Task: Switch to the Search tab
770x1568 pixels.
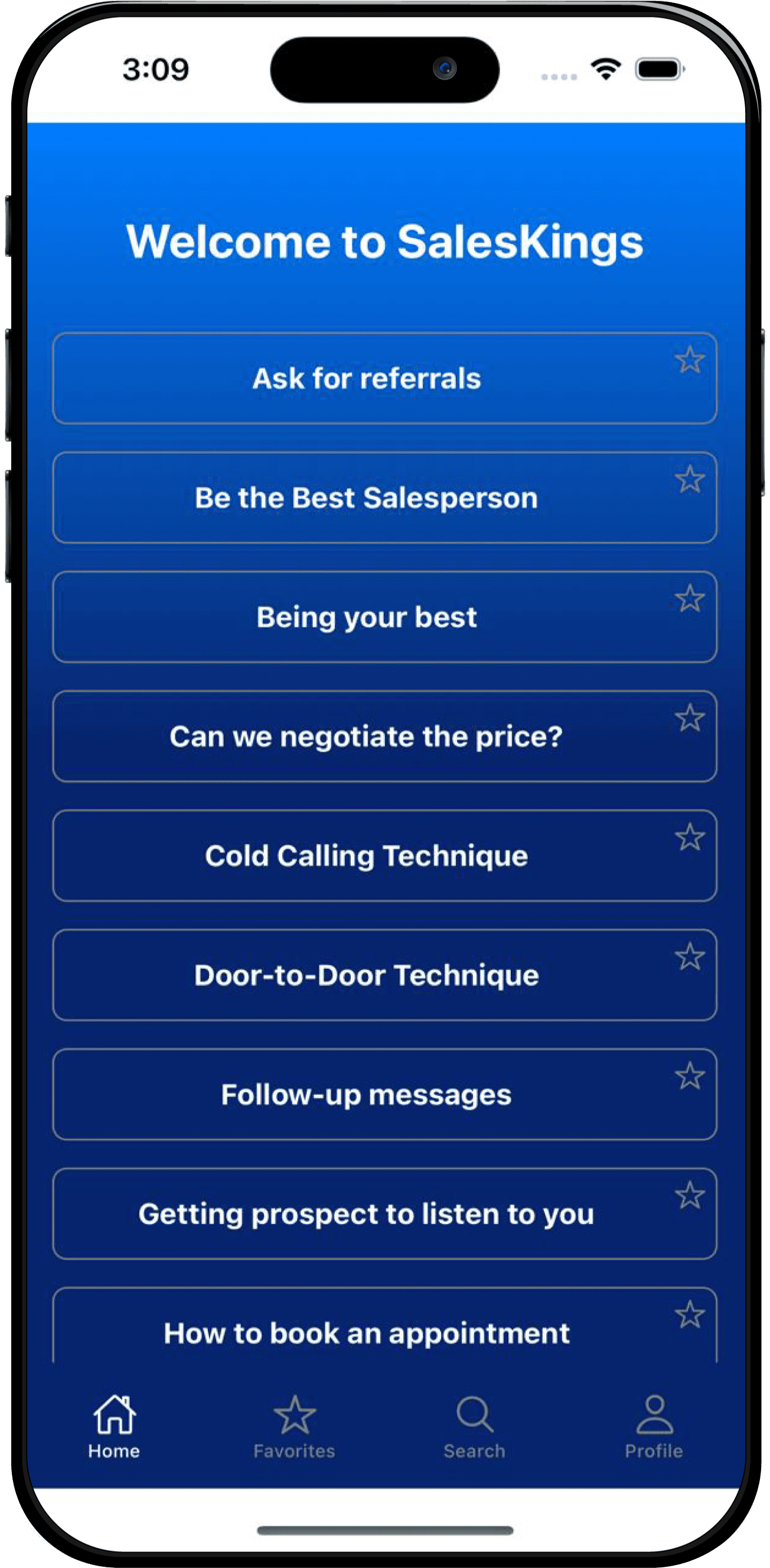Action: click(x=474, y=1427)
